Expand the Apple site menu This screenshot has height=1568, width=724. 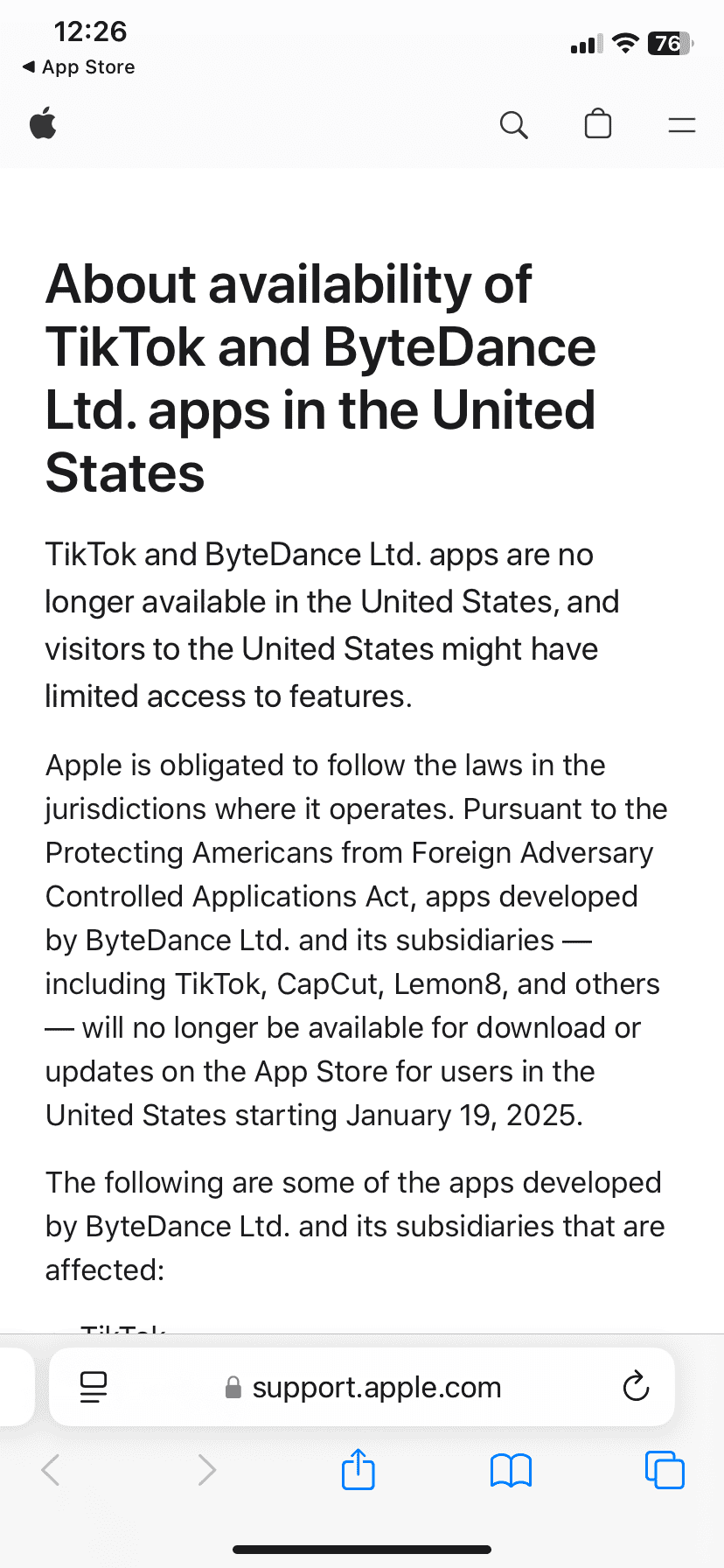tap(681, 125)
